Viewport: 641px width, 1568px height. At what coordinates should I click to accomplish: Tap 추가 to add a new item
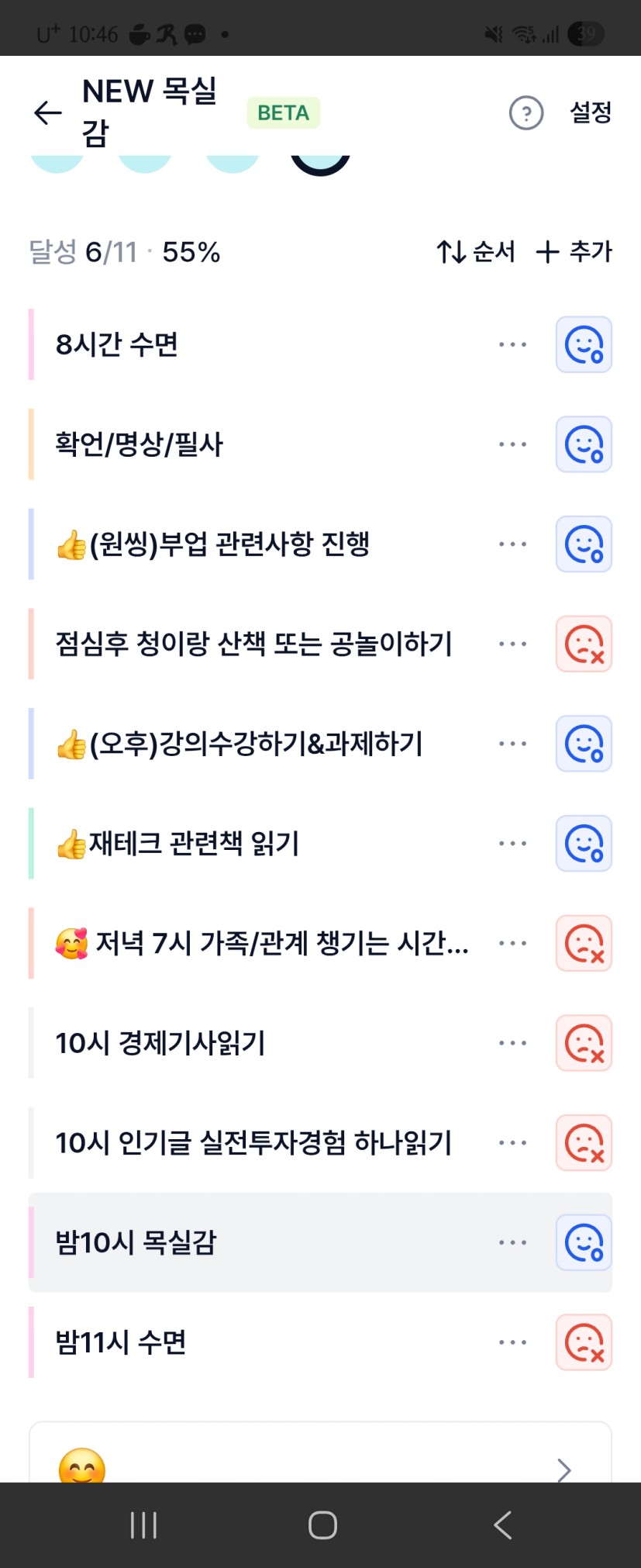pos(574,251)
